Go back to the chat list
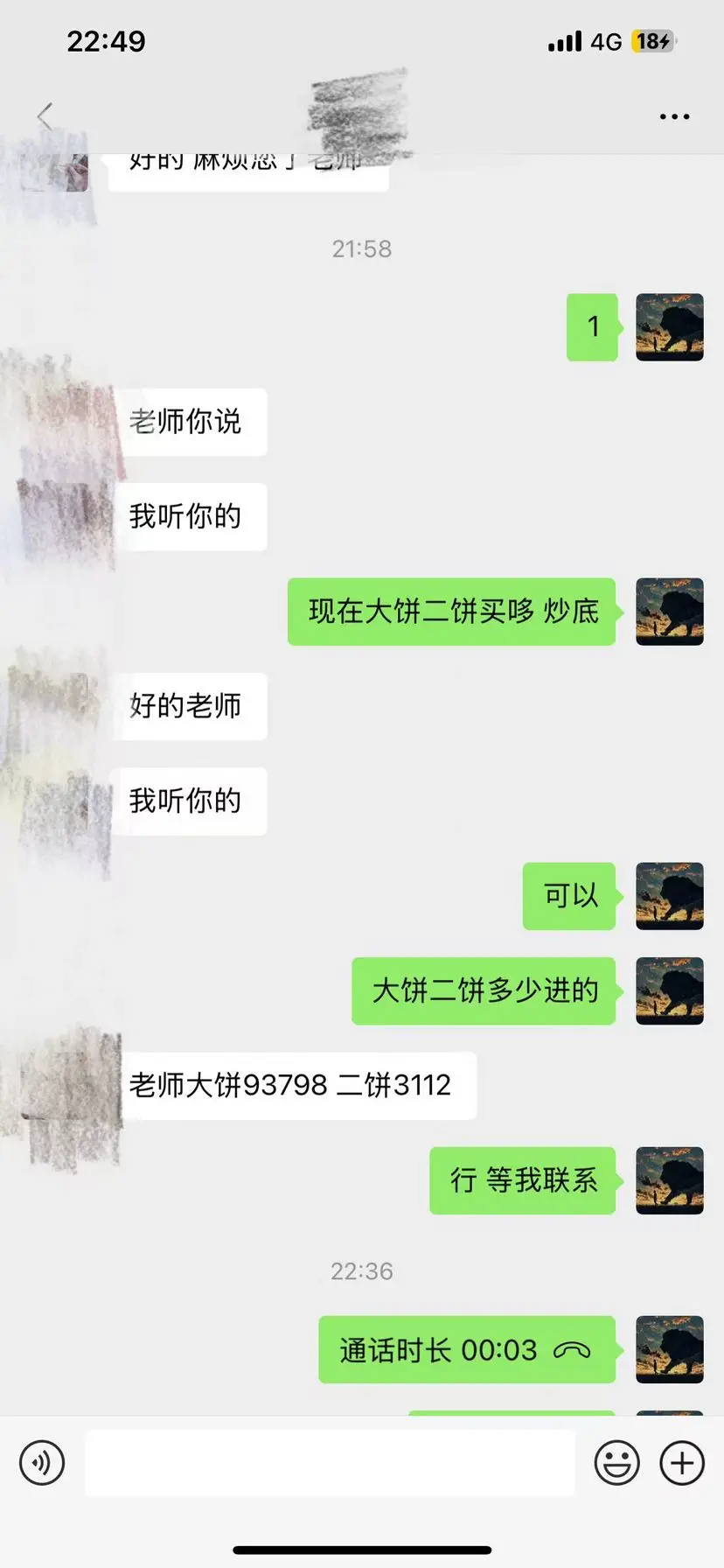The height and width of the screenshot is (1568, 724). pos(44,115)
